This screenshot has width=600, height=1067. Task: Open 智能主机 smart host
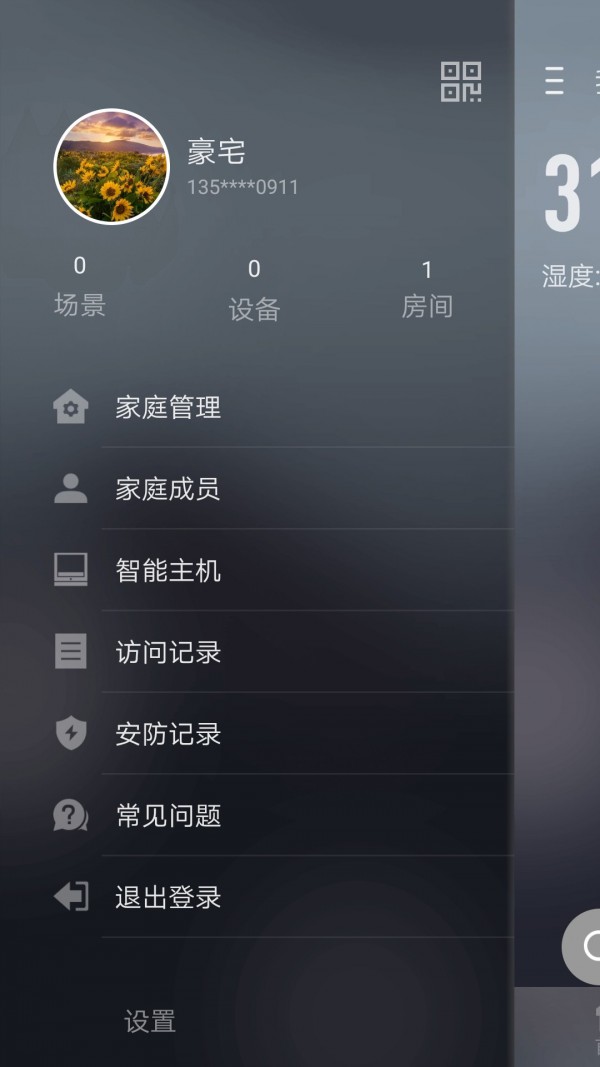168,571
